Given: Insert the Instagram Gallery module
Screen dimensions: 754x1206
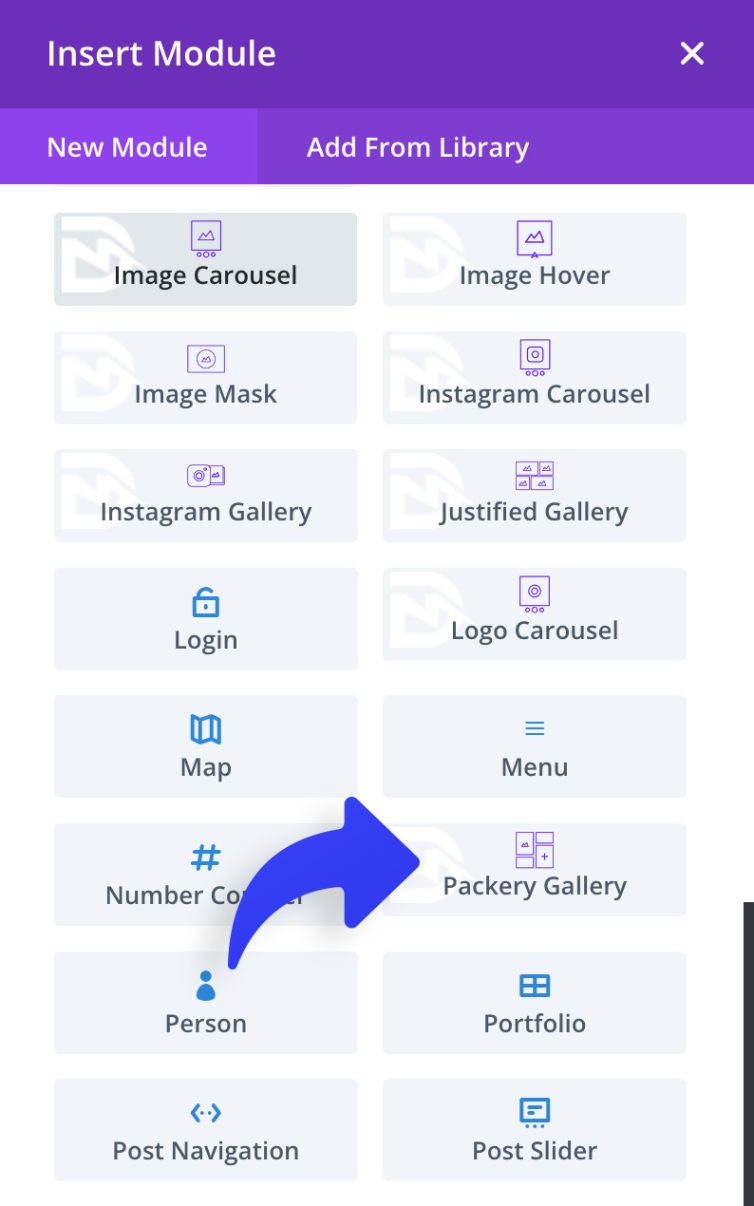Looking at the screenshot, I should pos(204,477).
